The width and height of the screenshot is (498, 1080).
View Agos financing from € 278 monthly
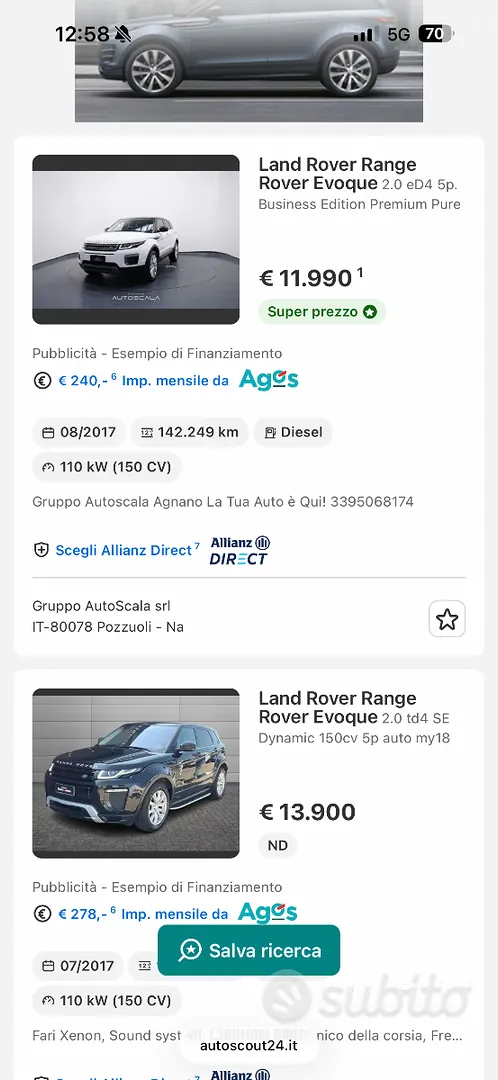click(x=165, y=914)
